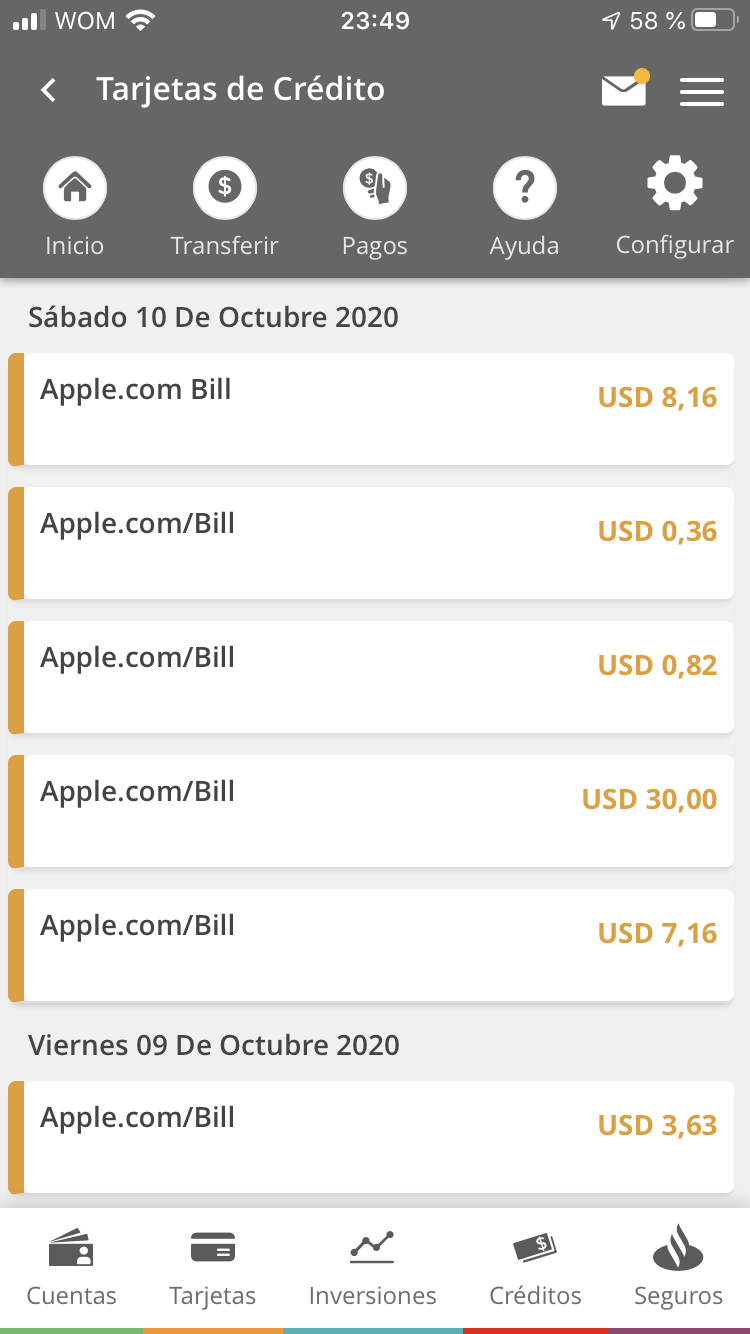Open the Inversiones tab
750x1334 pixels.
coord(372,1268)
